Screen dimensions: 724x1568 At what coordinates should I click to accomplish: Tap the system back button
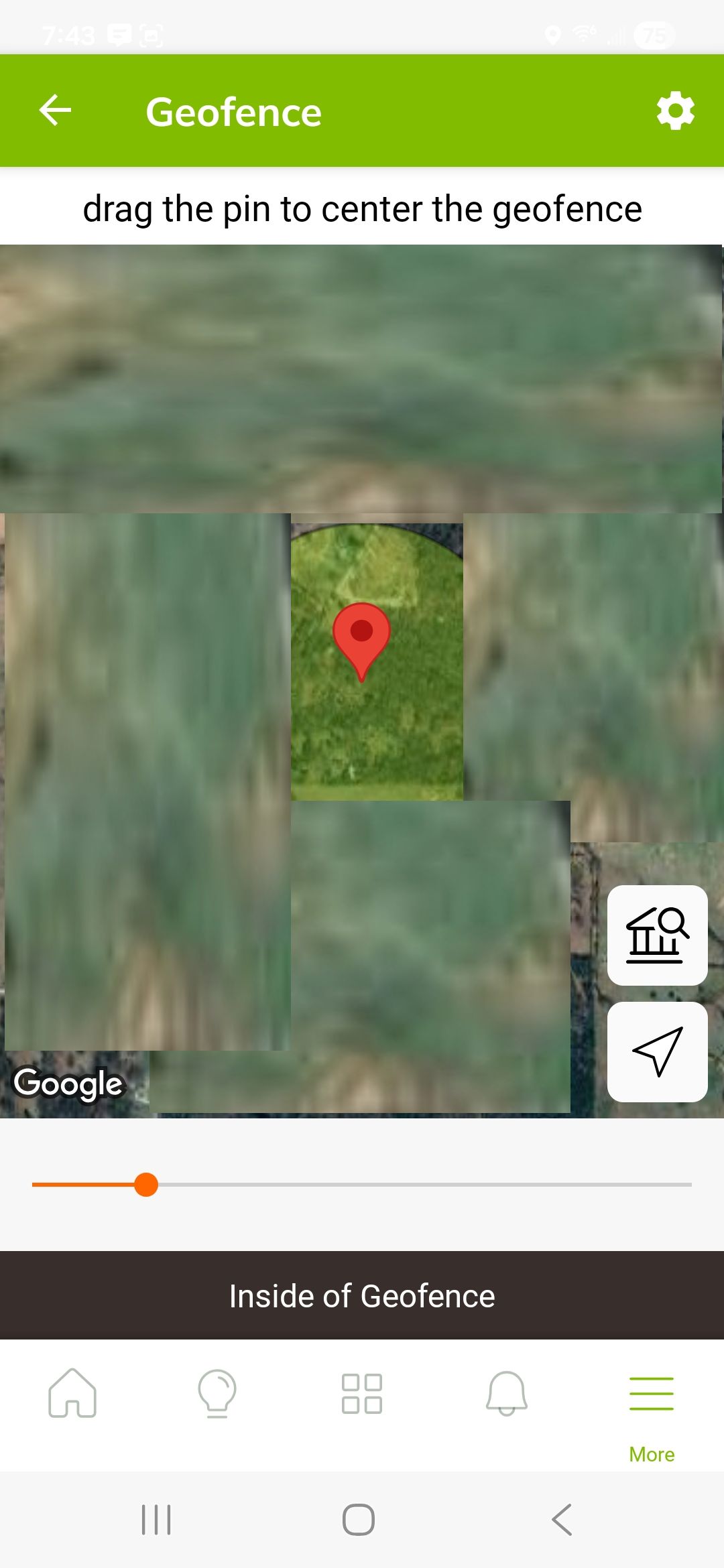point(562,1519)
